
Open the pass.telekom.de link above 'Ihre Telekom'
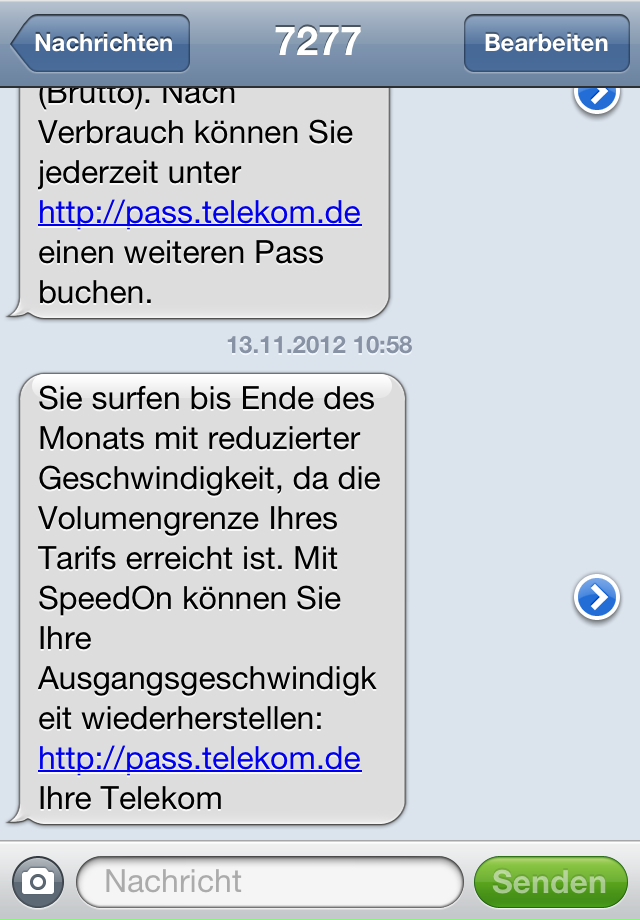tap(199, 759)
